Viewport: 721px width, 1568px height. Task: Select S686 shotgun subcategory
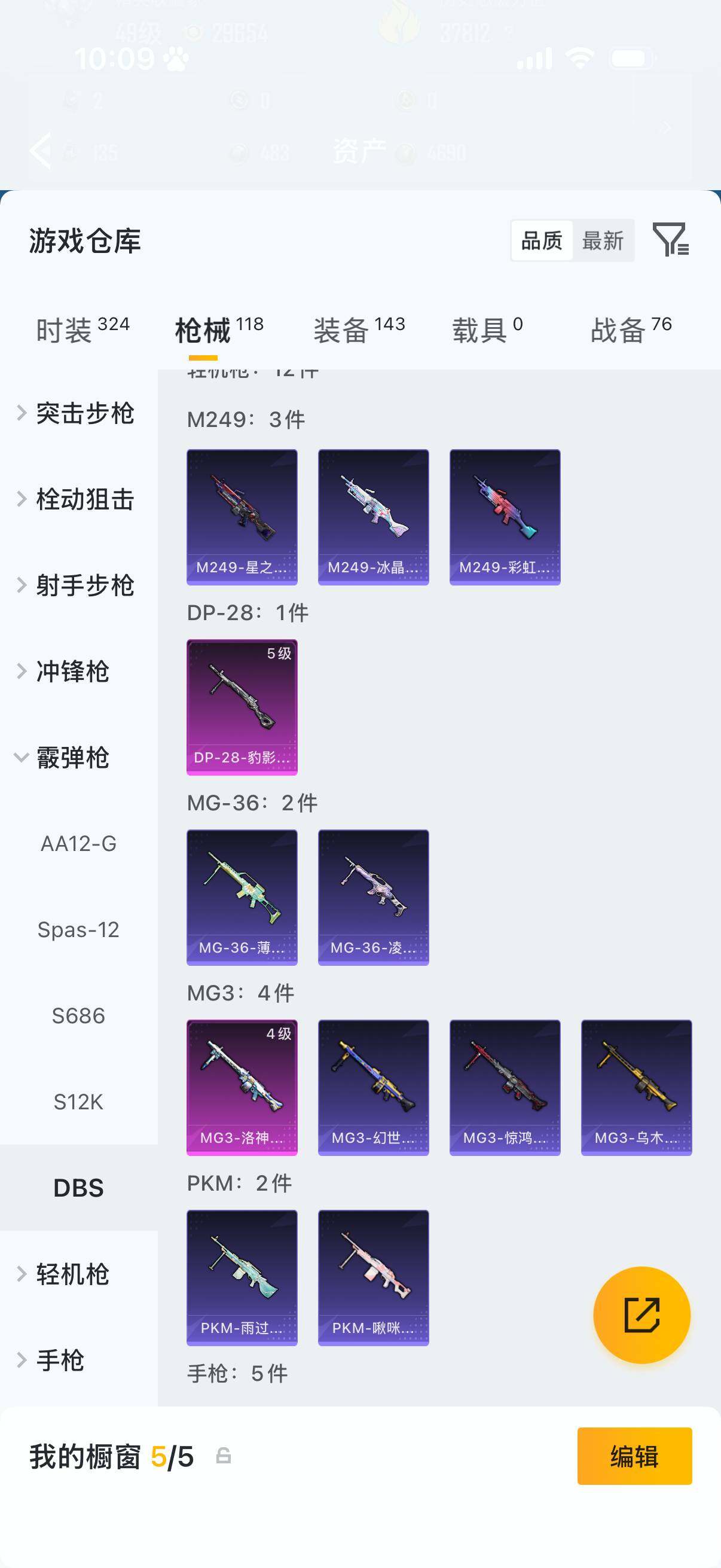[x=80, y=1015]
